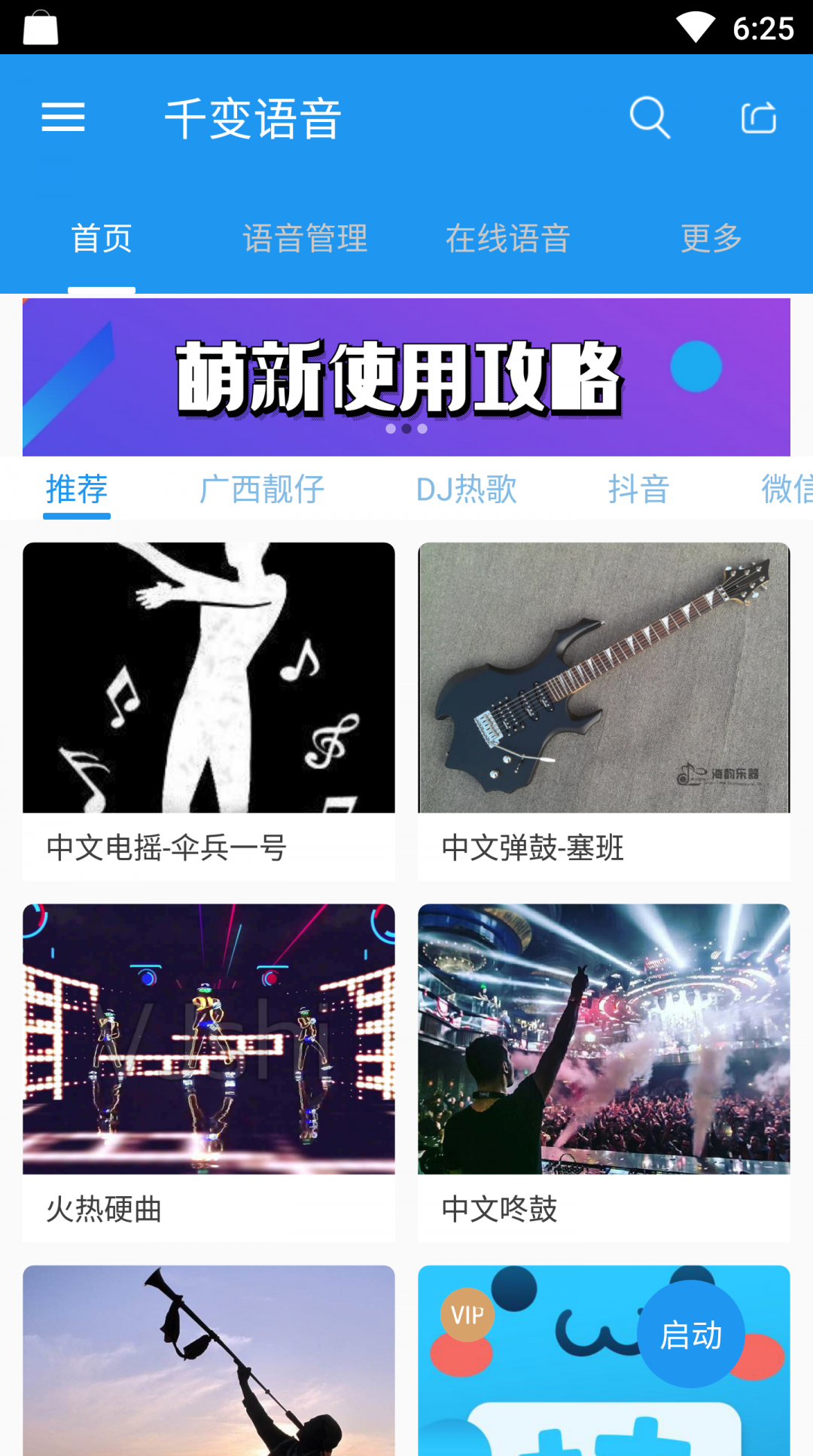Screen dimensions: 813x1456
Task: Open the search function
Action: [650, 117]
